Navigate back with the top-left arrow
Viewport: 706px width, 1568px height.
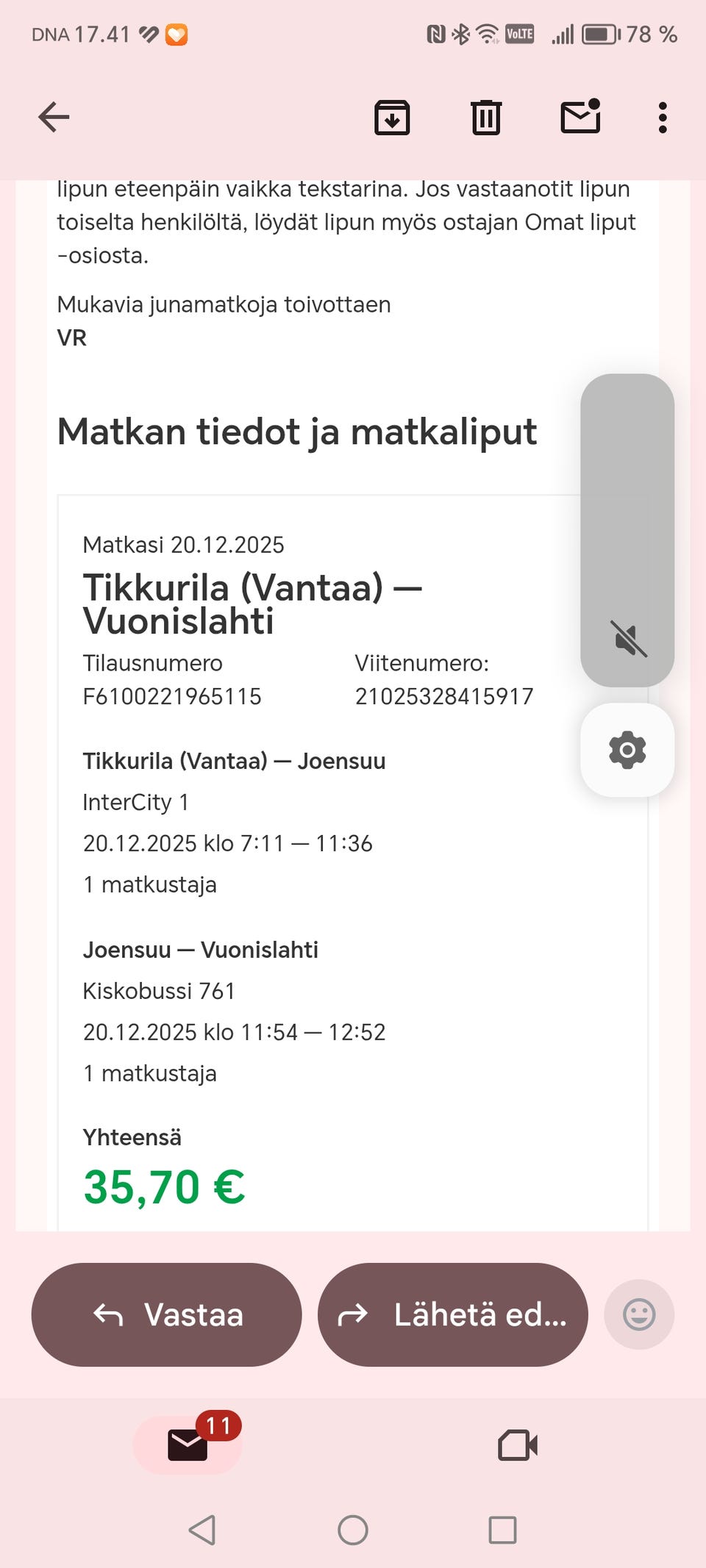[53, 116]
